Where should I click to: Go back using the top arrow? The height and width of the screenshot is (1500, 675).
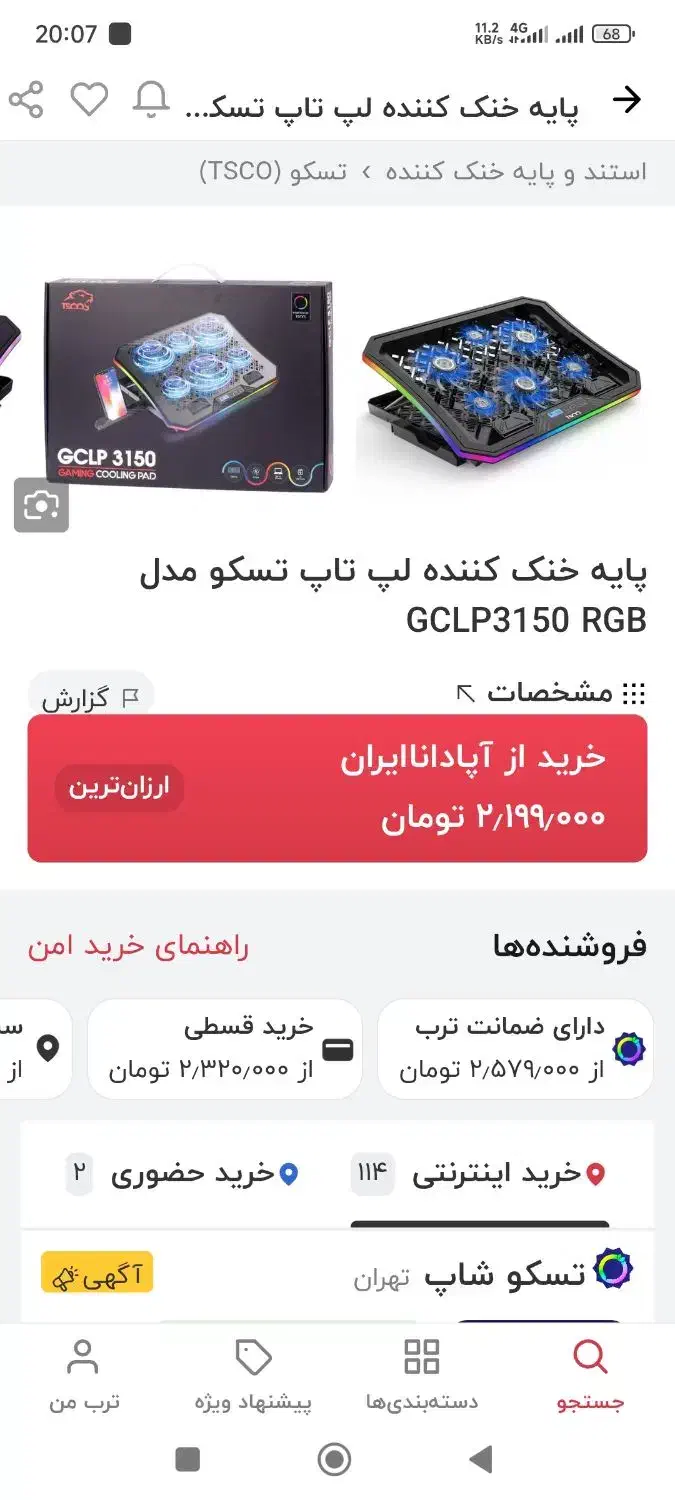tap(626, 100)
